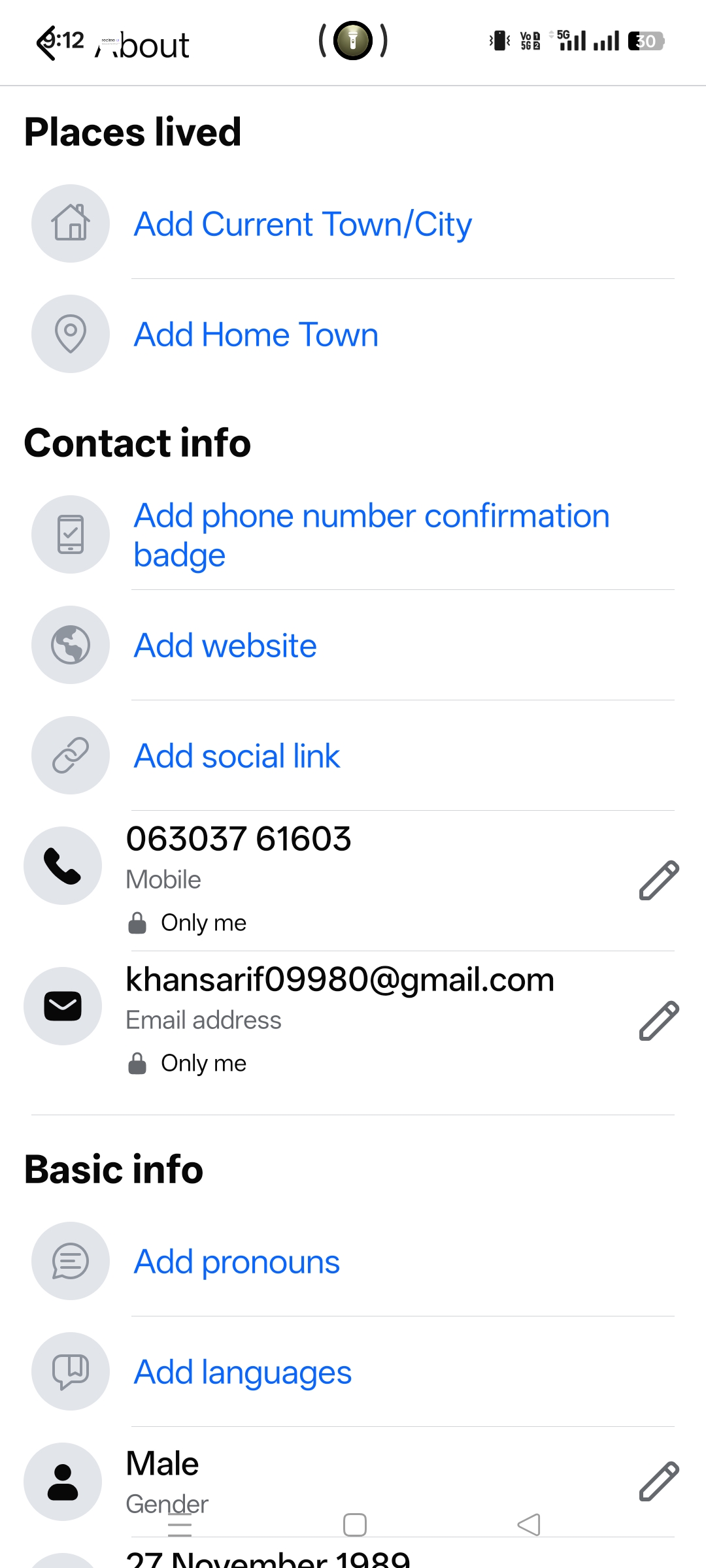Tap the system home button

(354, 1525)
